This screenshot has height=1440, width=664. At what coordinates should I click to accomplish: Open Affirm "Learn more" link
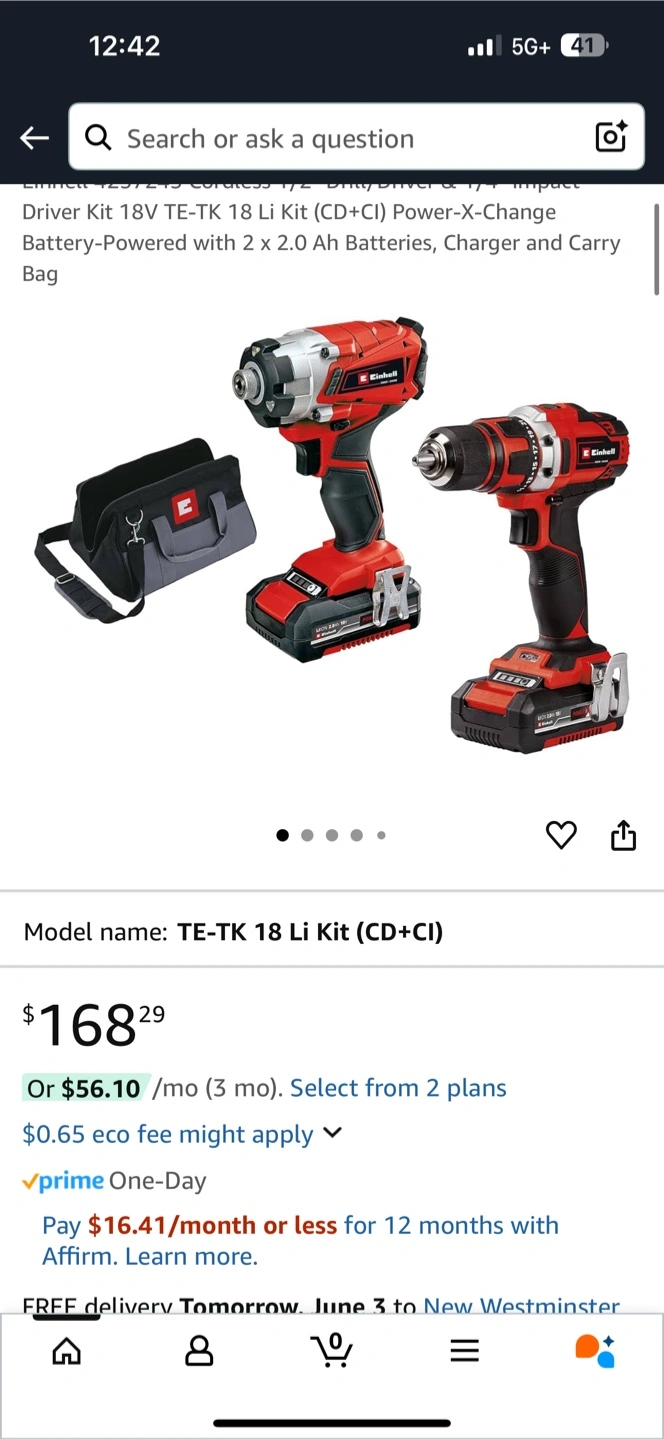(202, 1256)
